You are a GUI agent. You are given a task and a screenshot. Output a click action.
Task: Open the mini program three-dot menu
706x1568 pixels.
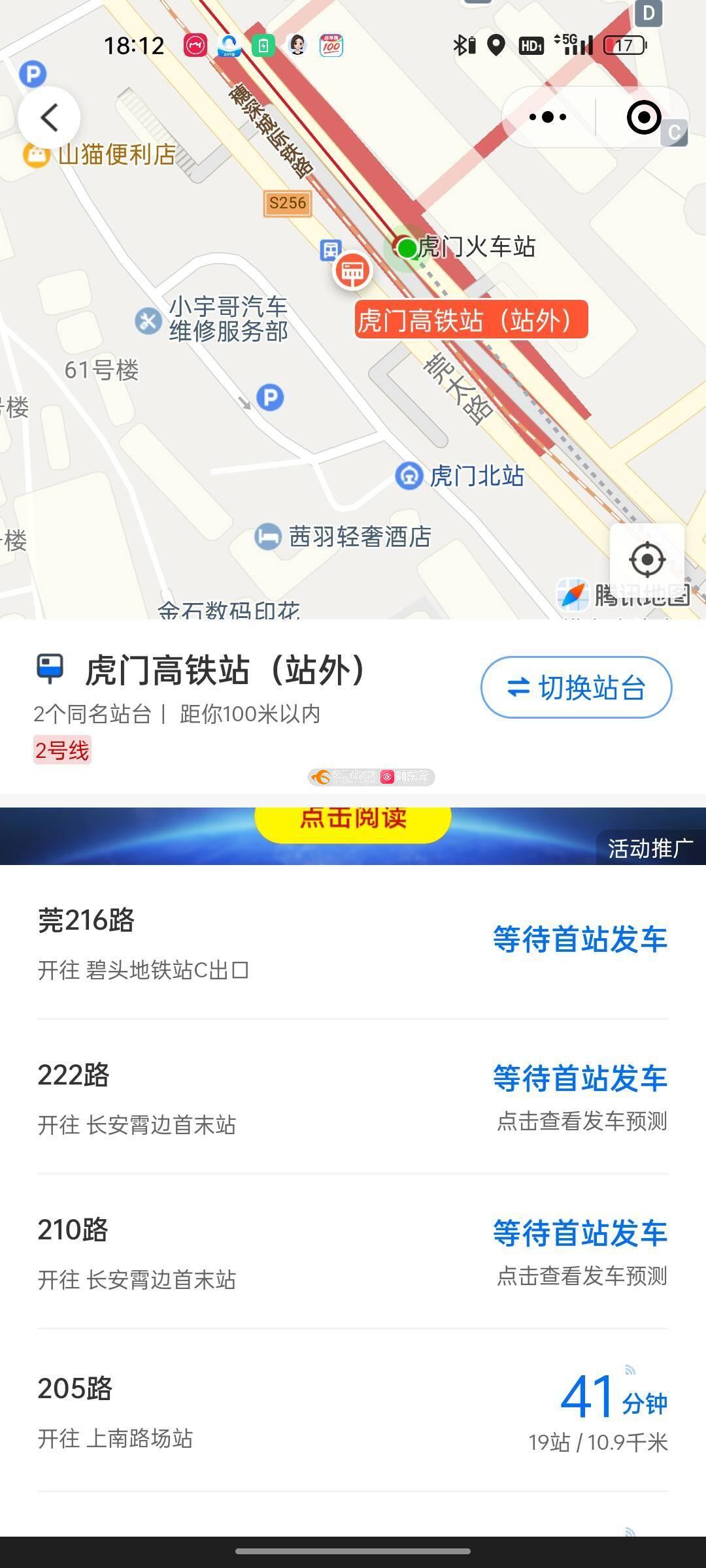pos(548,118)
